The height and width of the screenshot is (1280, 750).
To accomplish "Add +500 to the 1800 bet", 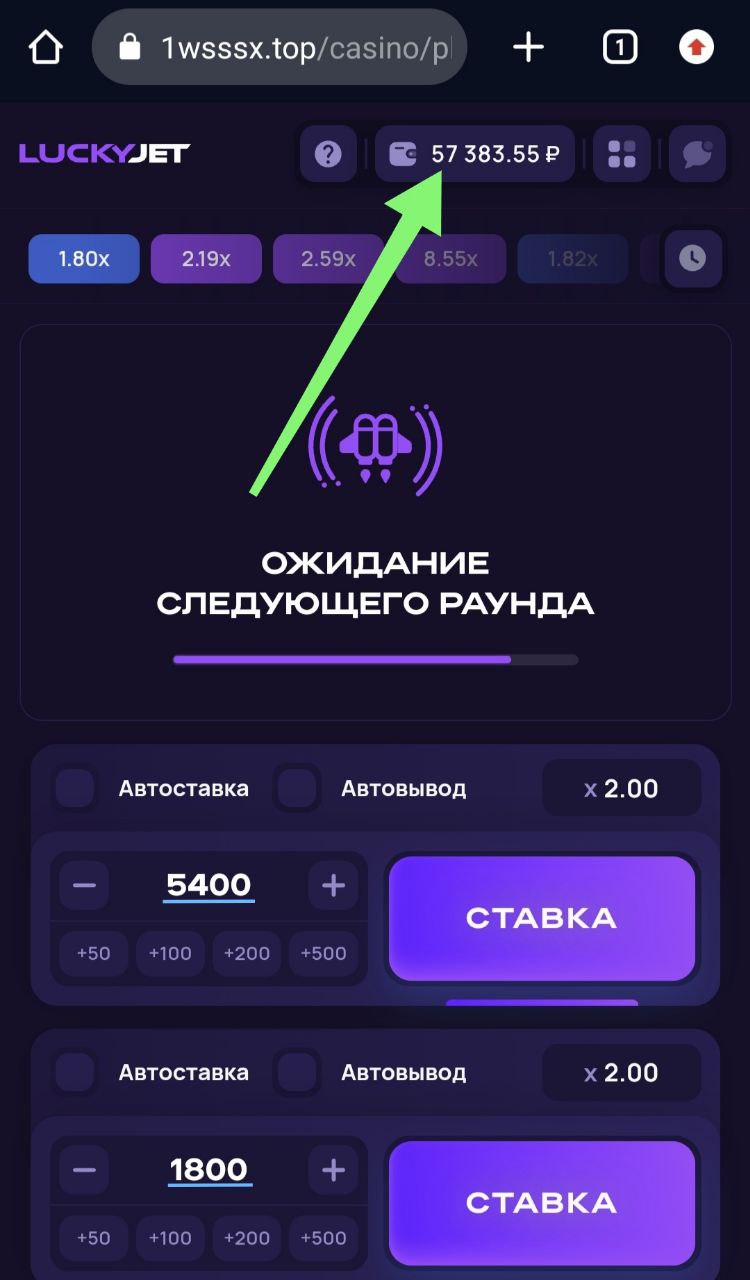I will point(323,1238).
